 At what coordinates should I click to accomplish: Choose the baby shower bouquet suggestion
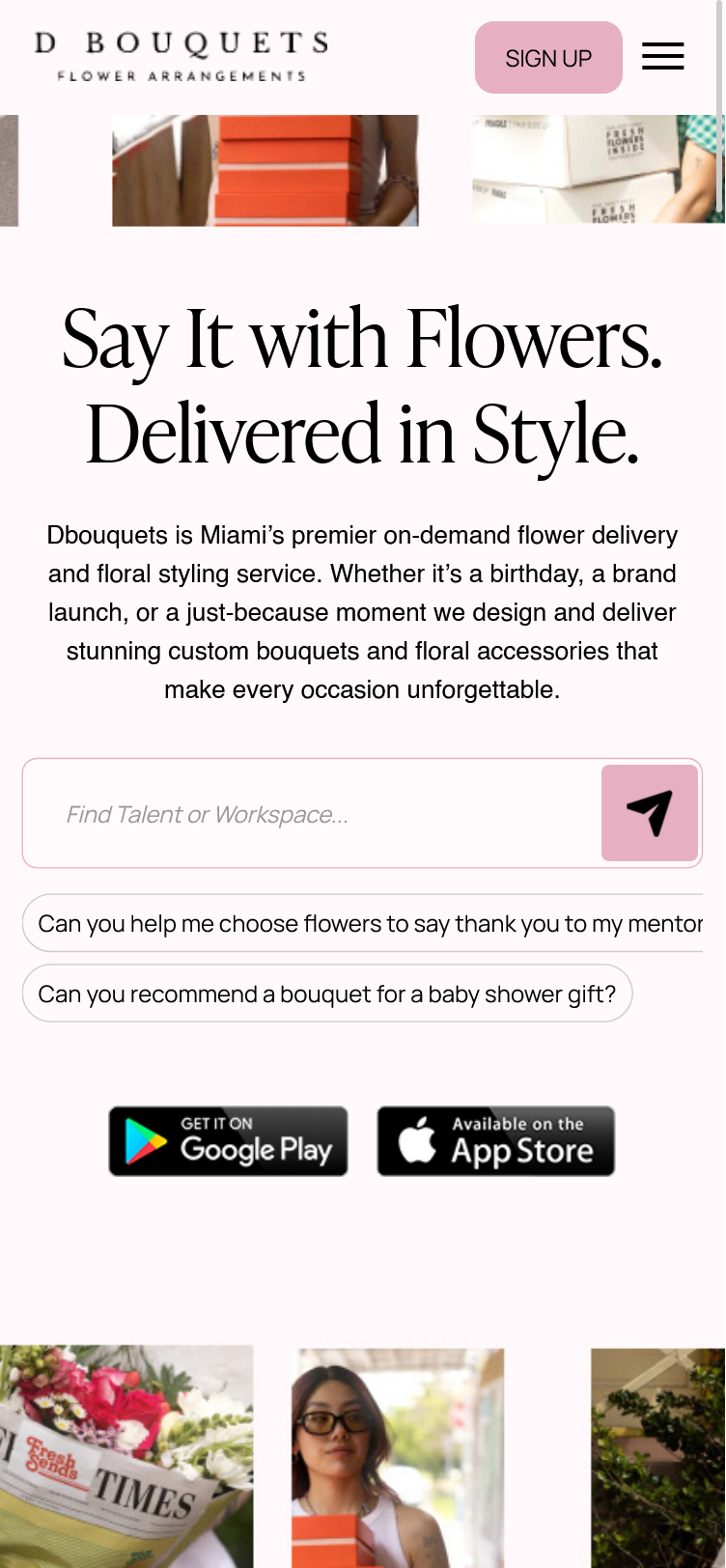(326, 994)
